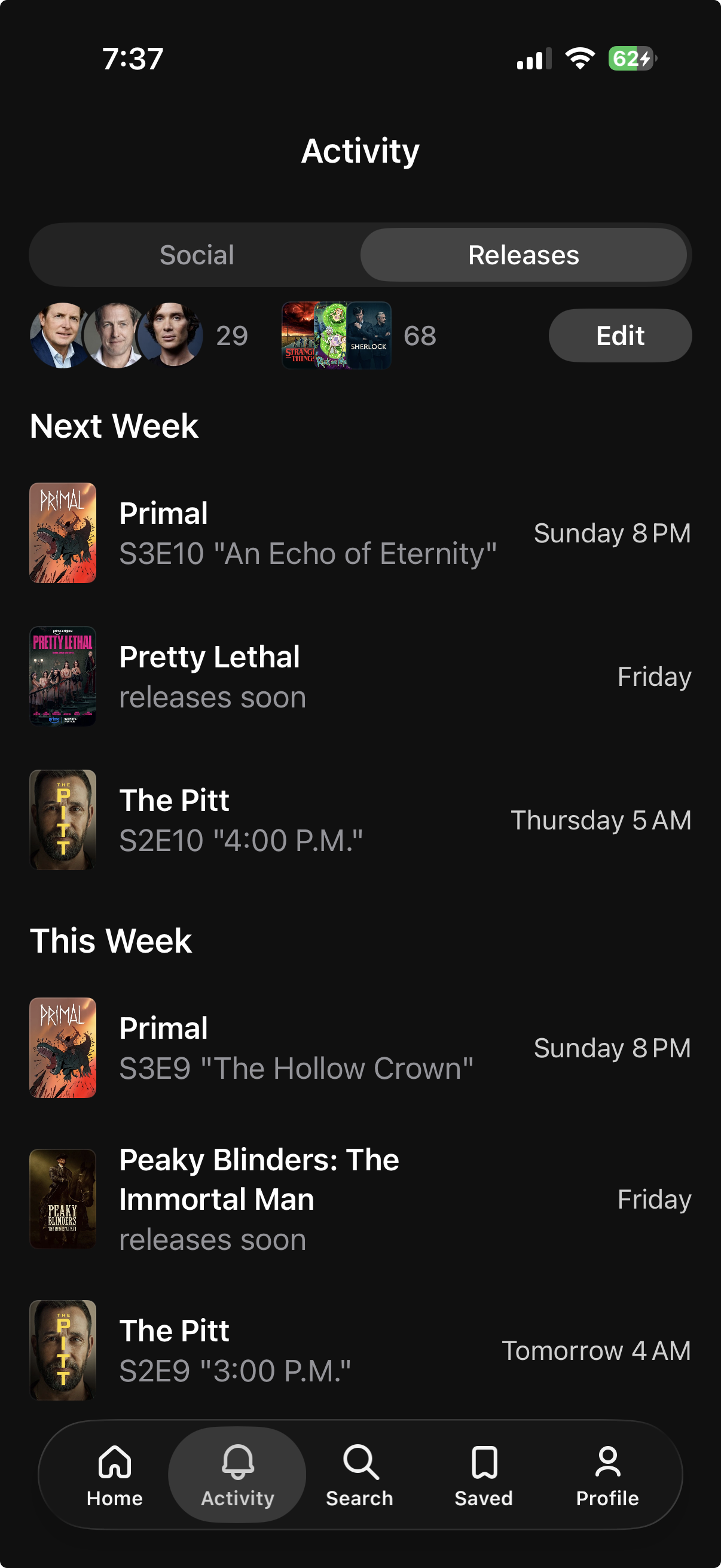Image resolution: width=721 pixels, height=1568 pixels.
Task: Open followed people avatars showing 29
Action: [x=139, y=335]
